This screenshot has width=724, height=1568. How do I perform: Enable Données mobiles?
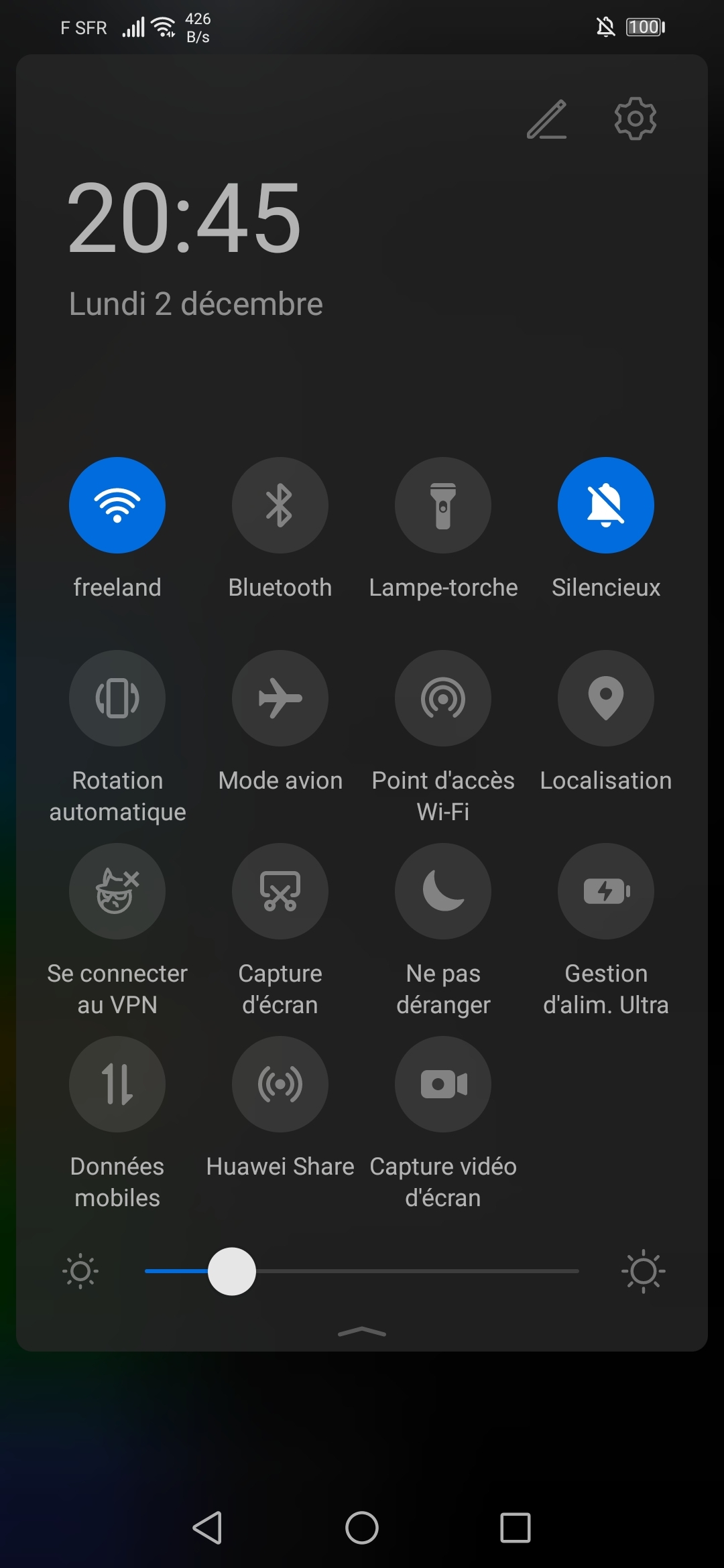pyautogui.click(x=117, y=1084)
